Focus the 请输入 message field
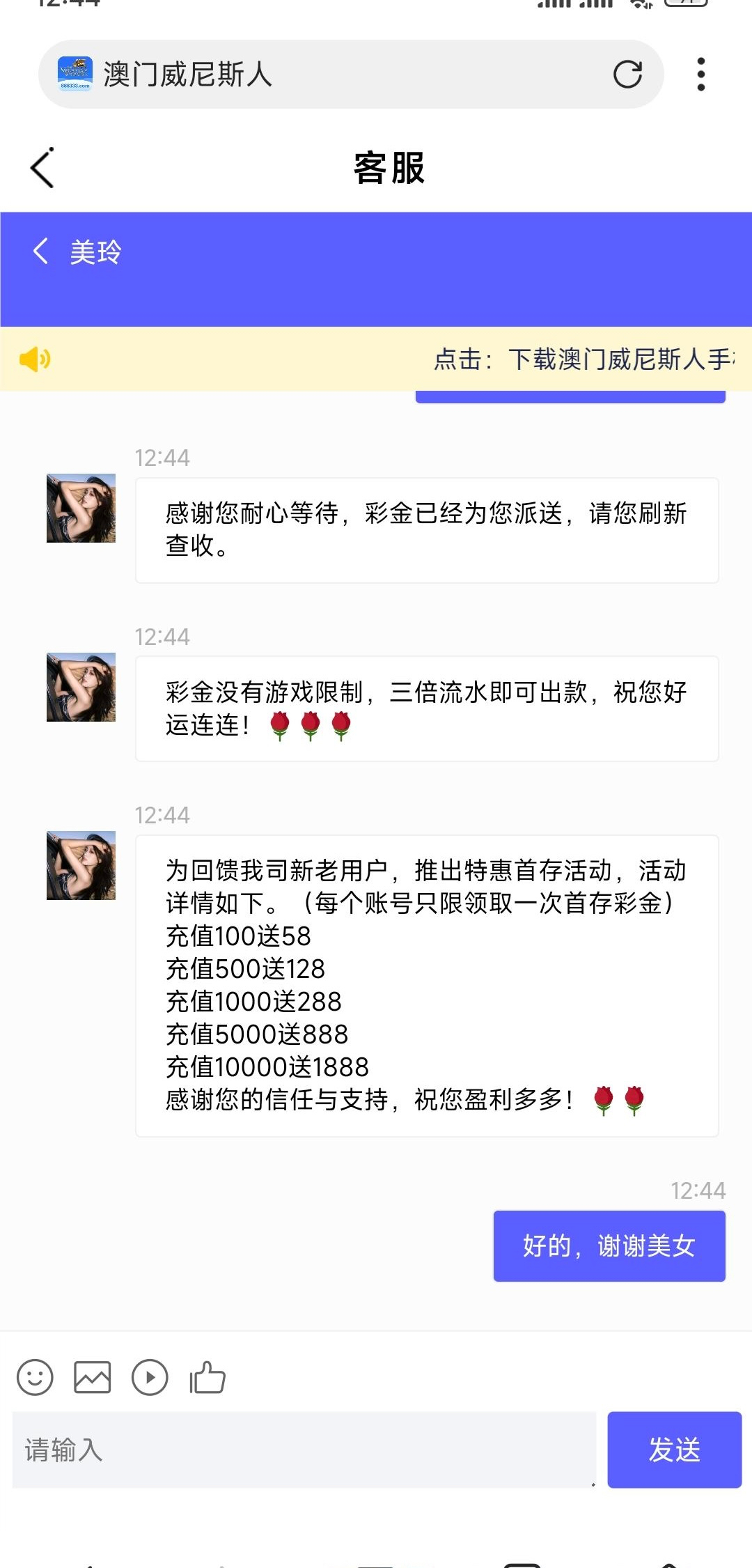Screen dimensions: 752x1568 pos(304,1450)
